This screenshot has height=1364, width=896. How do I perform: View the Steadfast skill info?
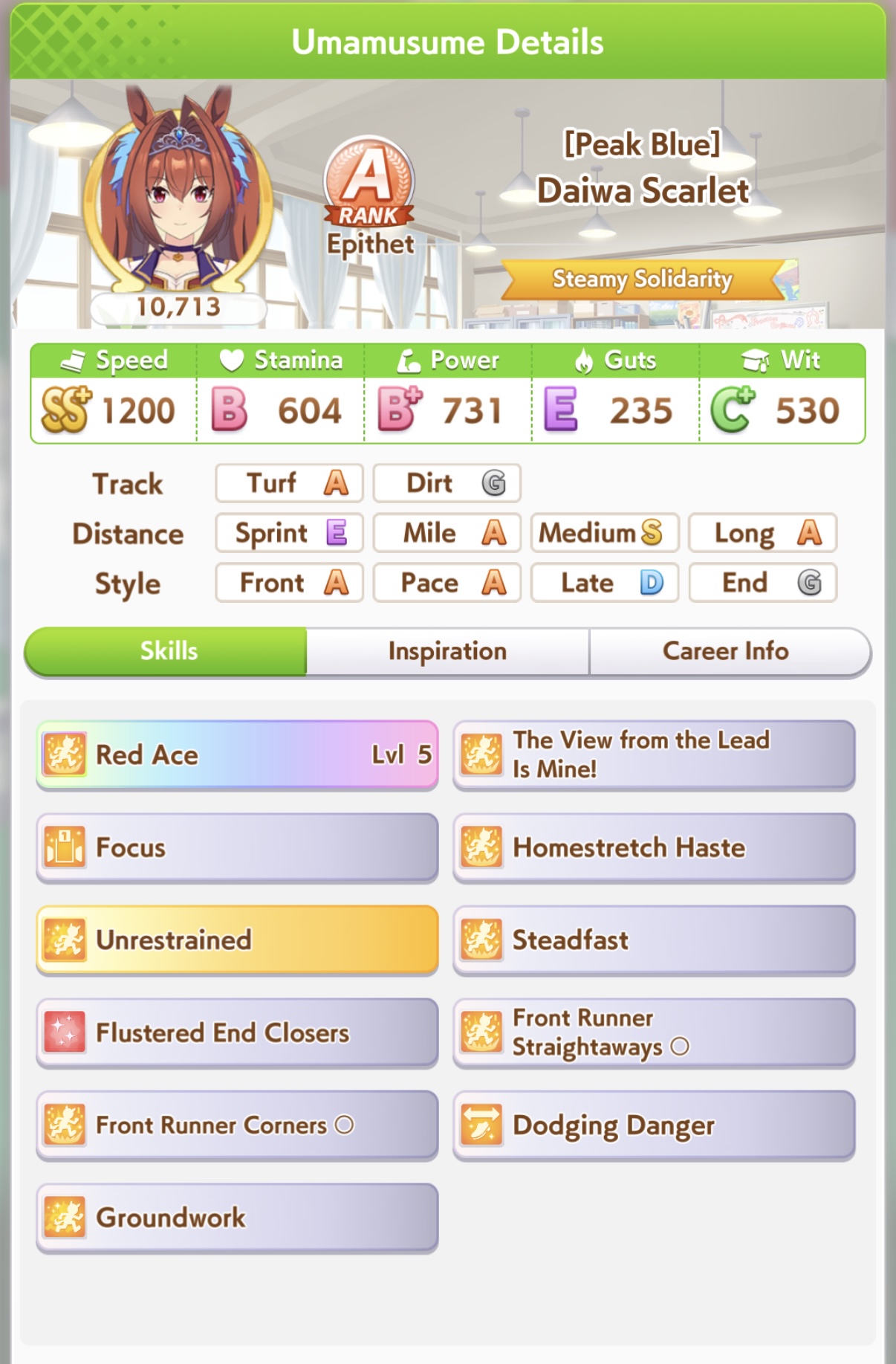pos(654,940)
